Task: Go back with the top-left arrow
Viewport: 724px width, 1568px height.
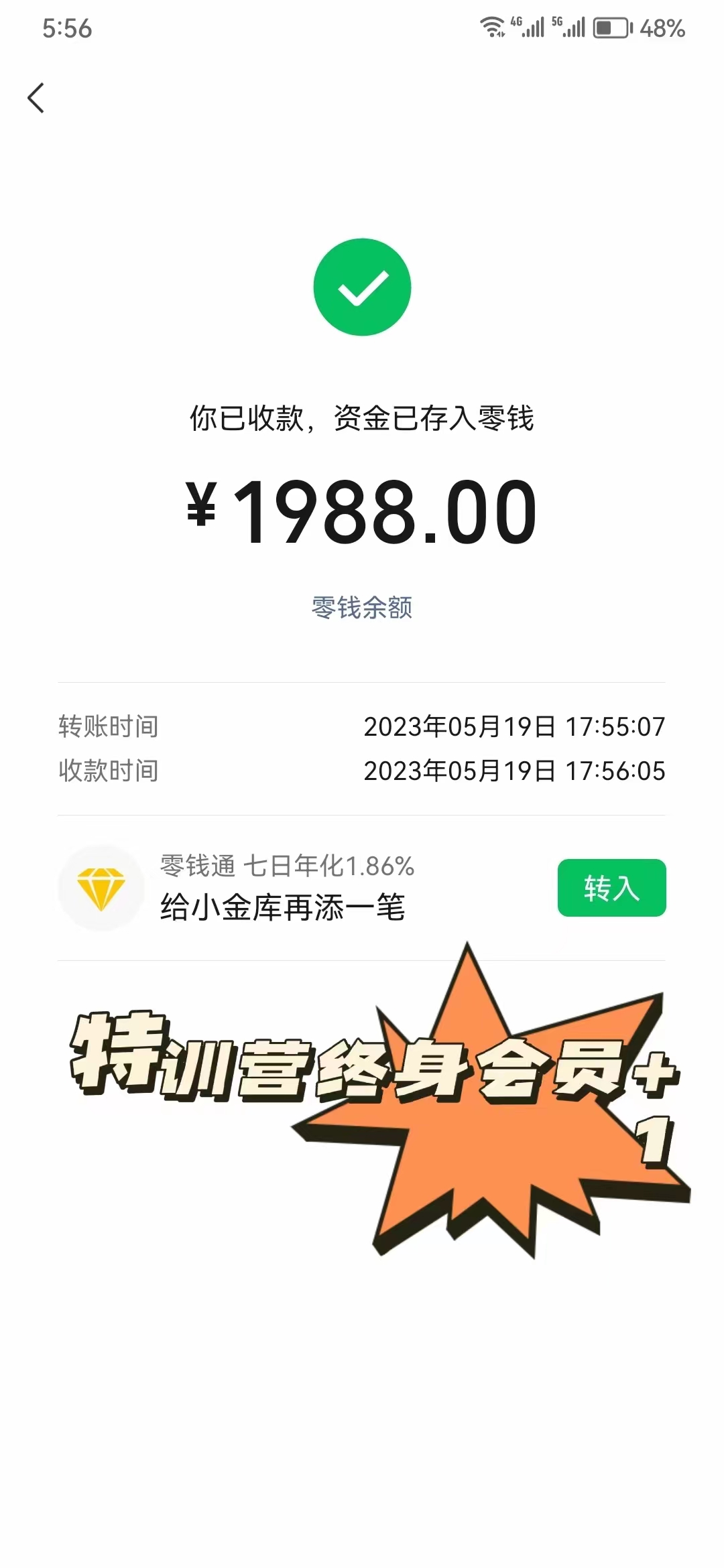Action: coord(36,99)
